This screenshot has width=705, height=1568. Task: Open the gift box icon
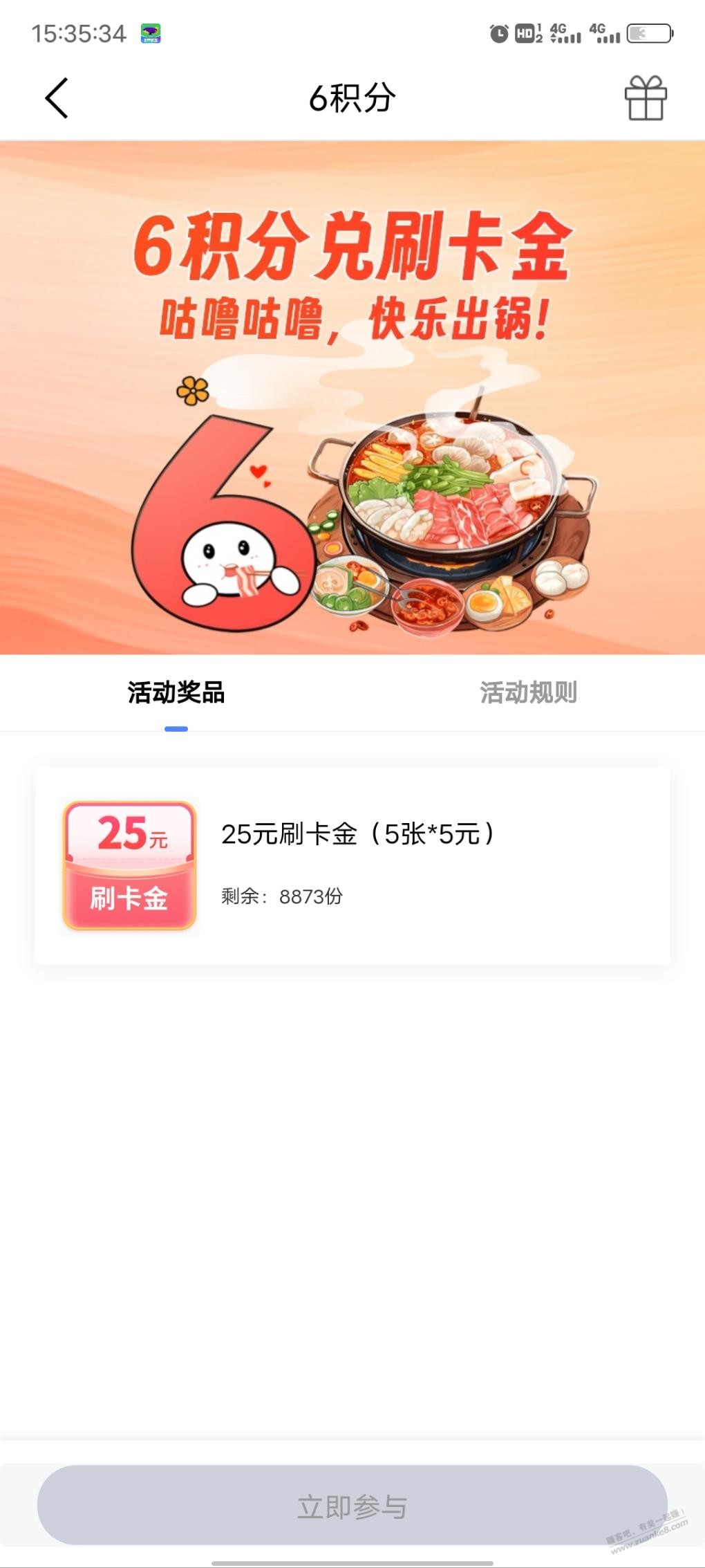click(646, 98)
